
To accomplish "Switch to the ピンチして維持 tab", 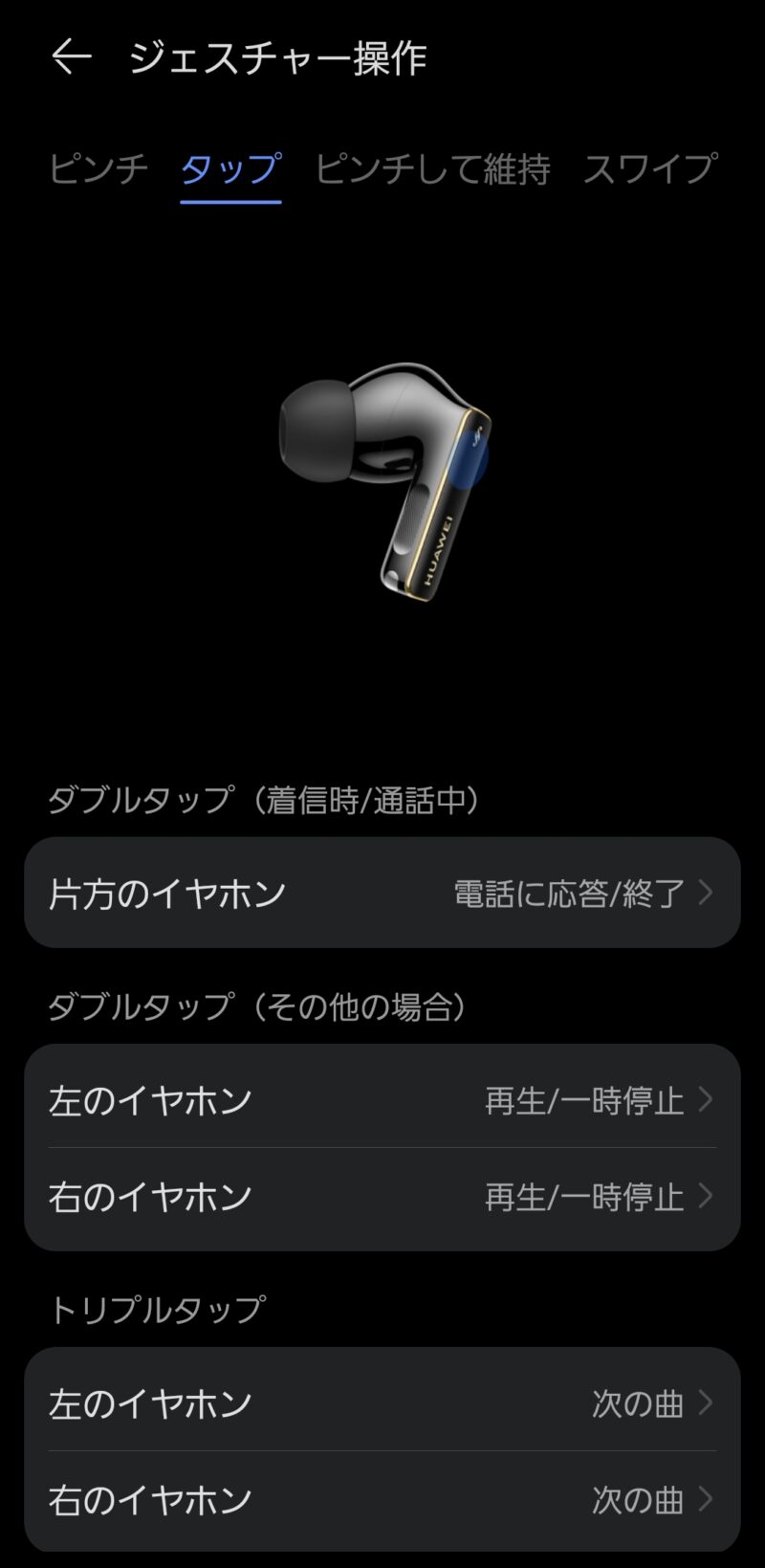I will (x=432, y=169).
